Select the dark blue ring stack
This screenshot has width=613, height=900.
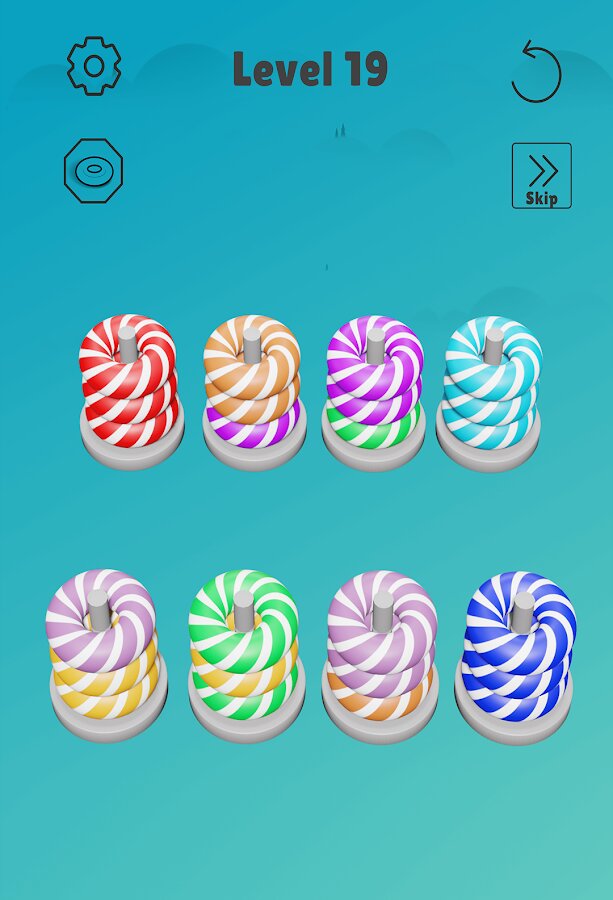[x=519, y=652]
